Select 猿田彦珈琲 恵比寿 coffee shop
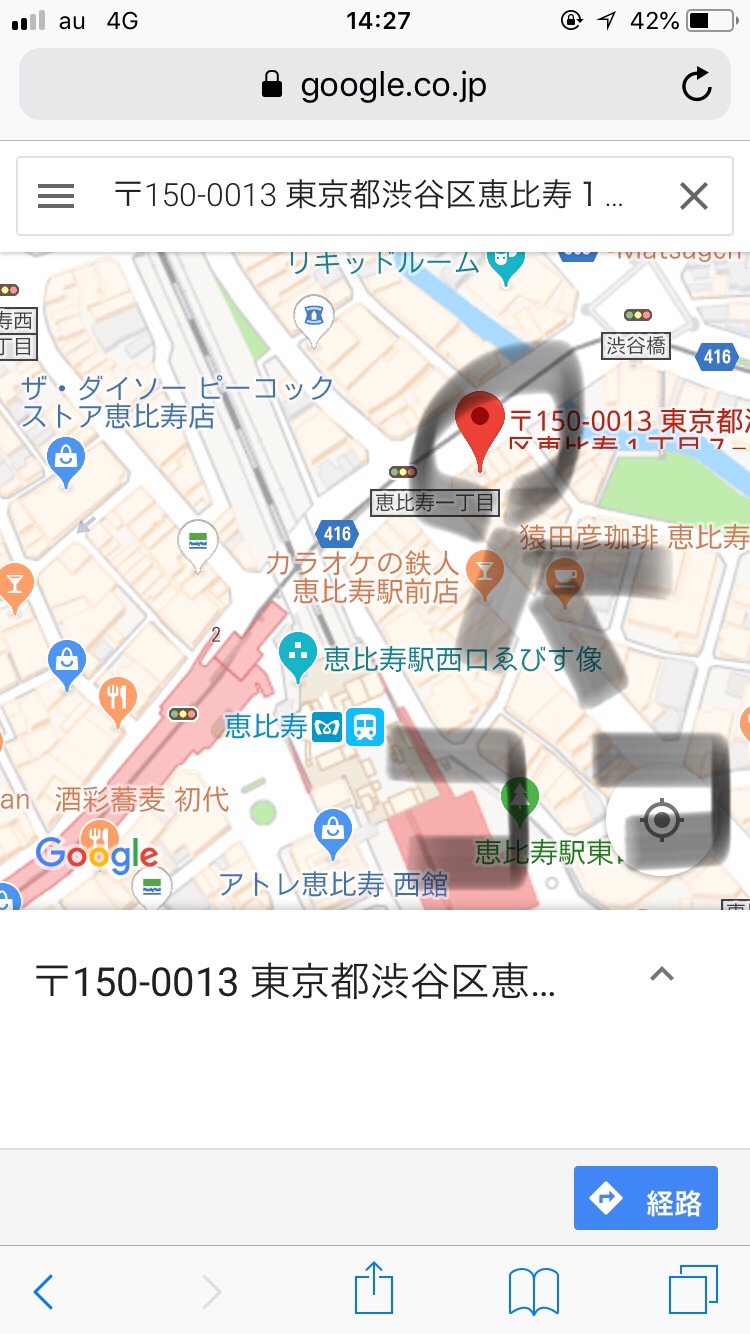750x1334 pixels. click(566, 577)
